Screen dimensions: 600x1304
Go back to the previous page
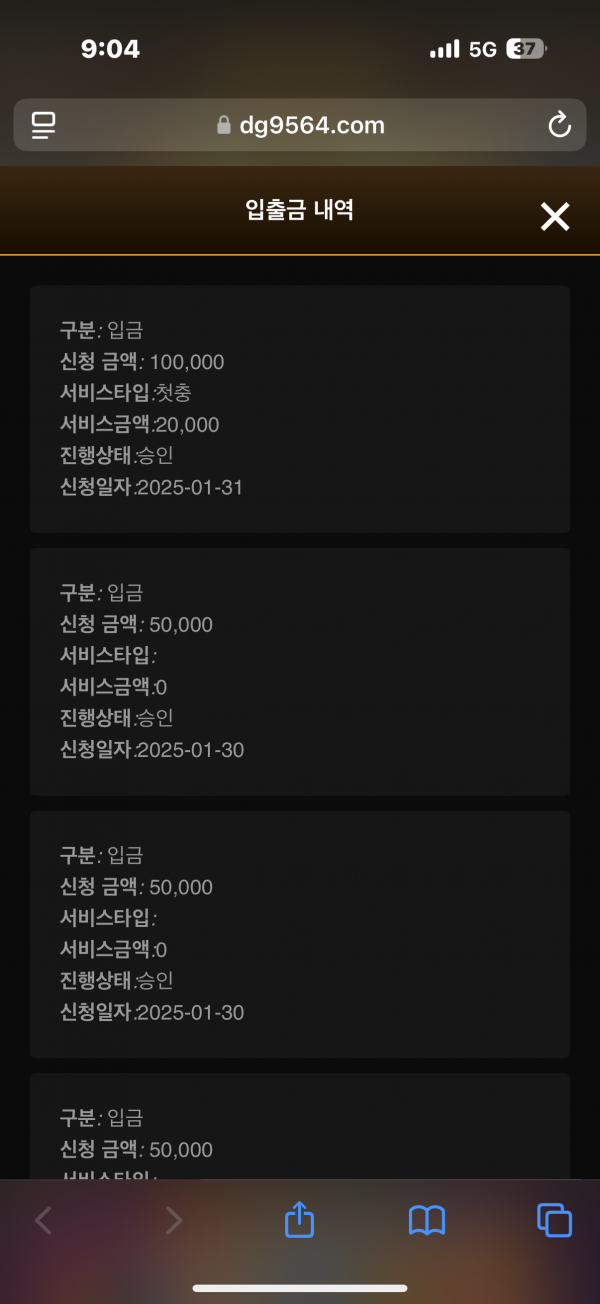click(43, 1220)
